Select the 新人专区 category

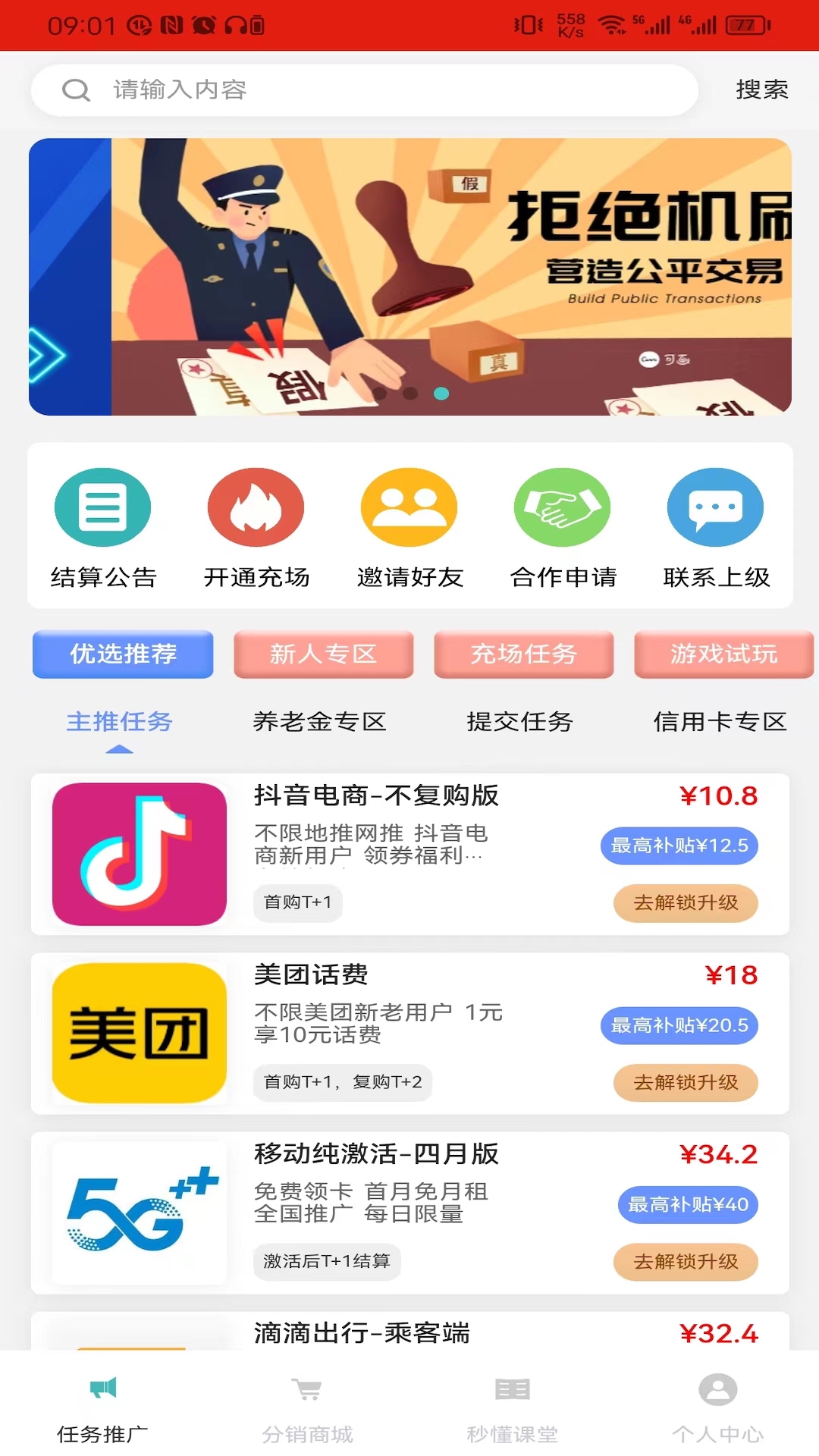coord(324,654)
